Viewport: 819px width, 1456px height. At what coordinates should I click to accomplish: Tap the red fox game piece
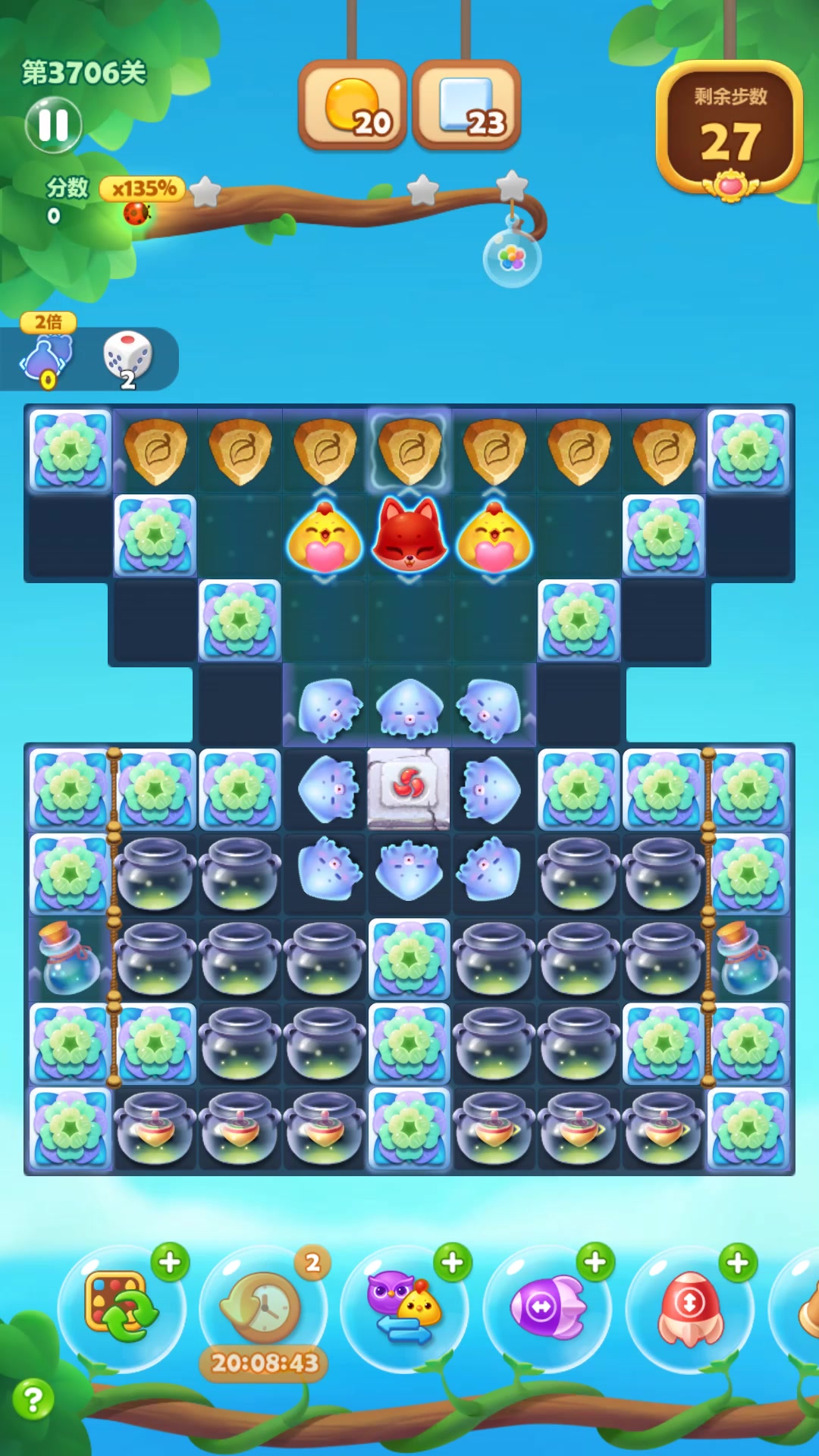click(409, 536)
